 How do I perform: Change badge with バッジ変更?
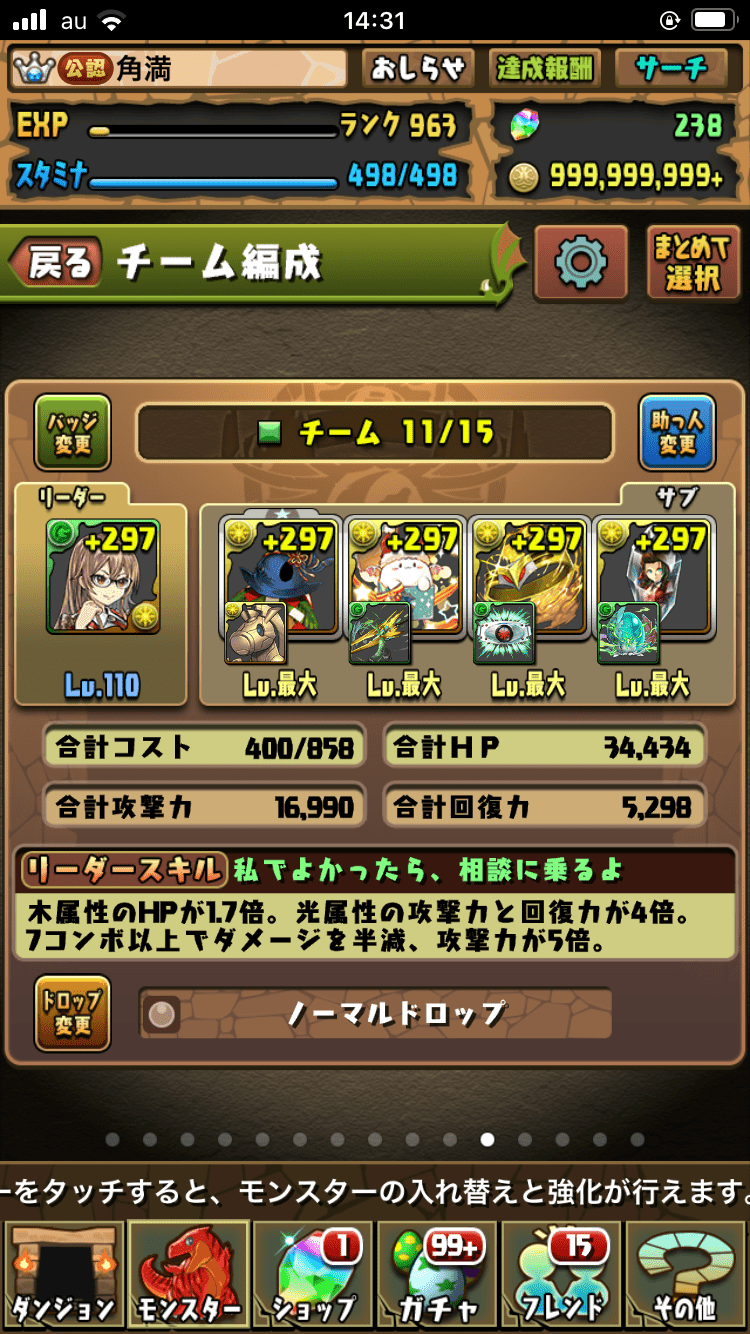click(73, 432)
